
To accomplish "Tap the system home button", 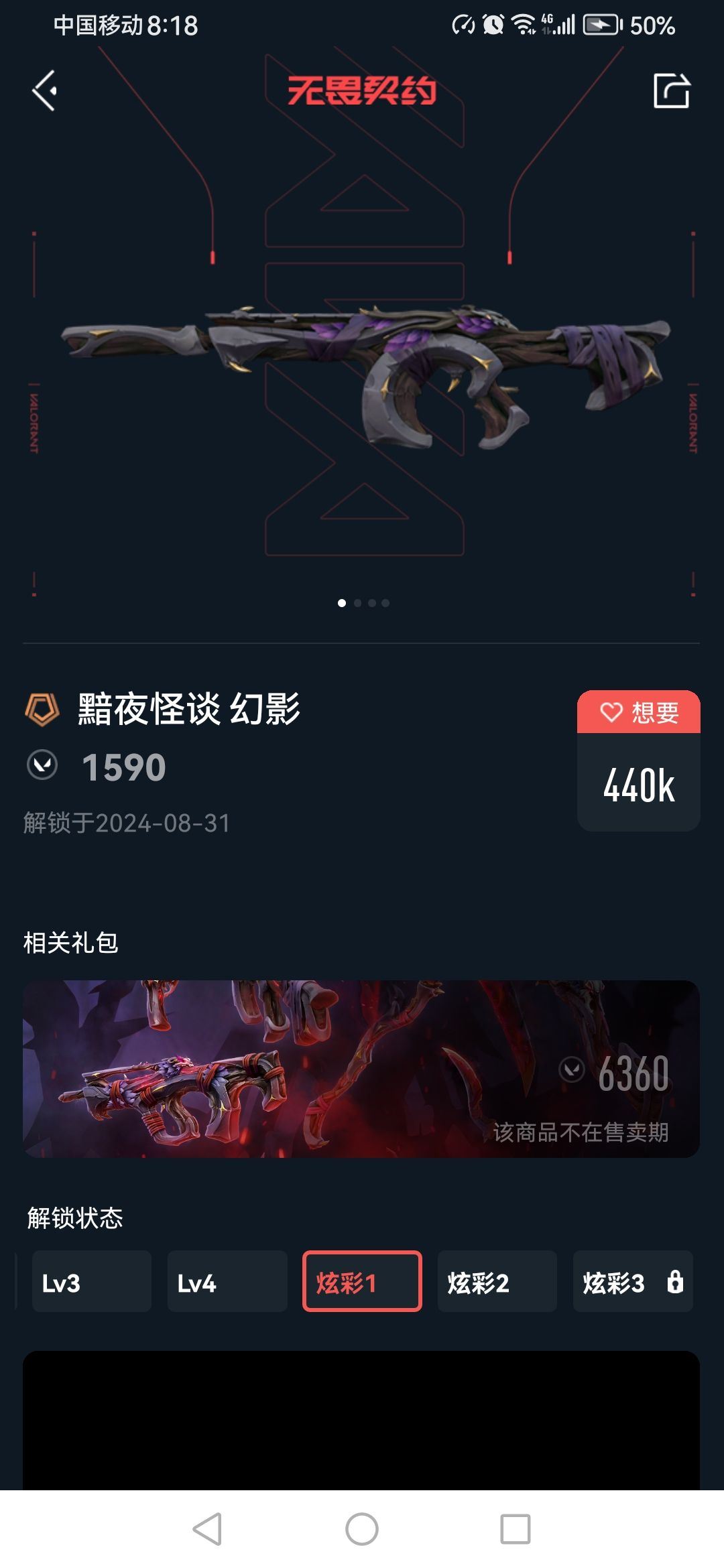I will tap(362, 1529).
